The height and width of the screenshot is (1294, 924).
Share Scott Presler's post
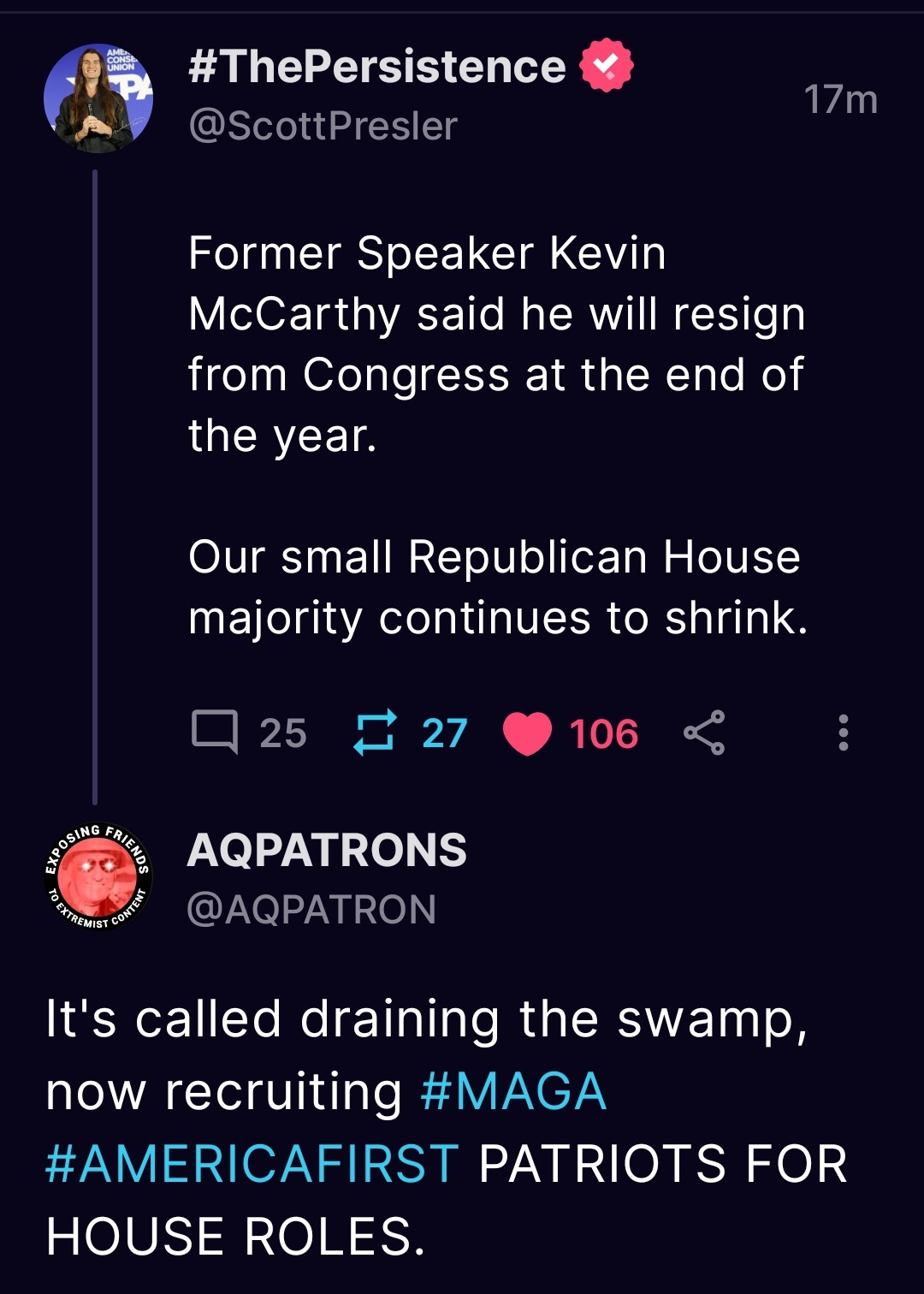[x=704, y=733]
